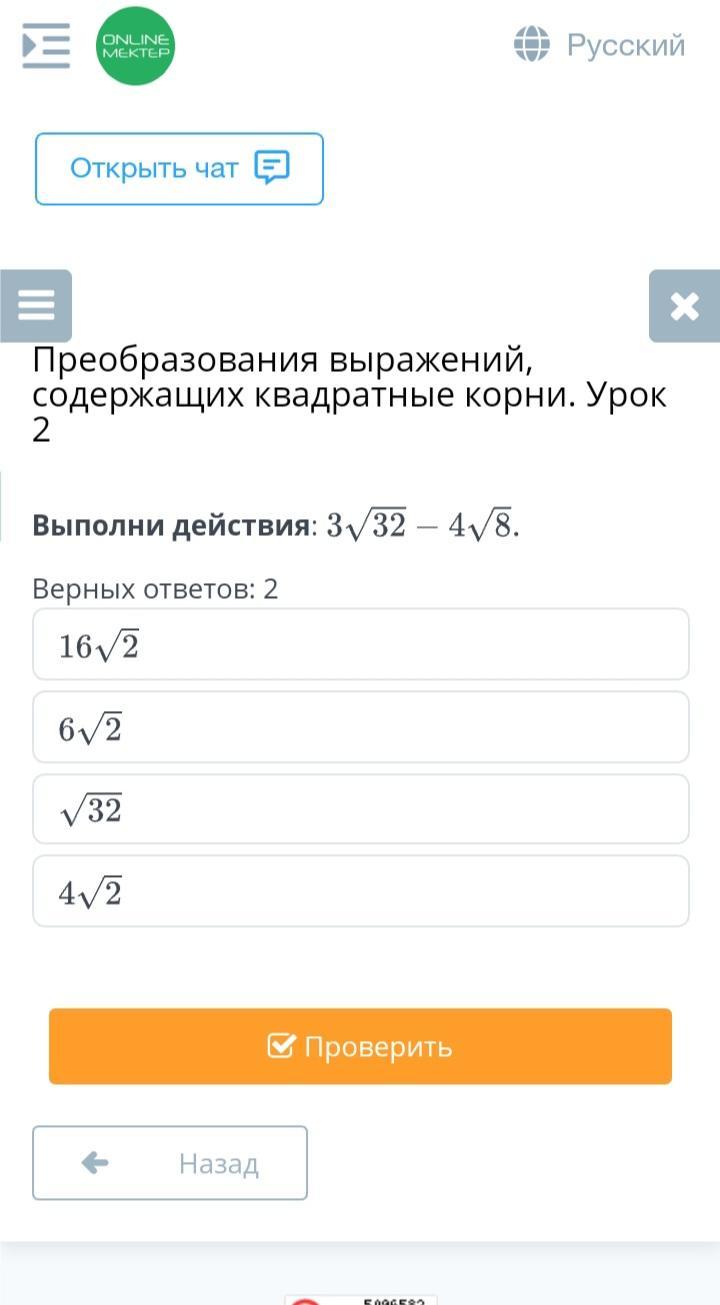Select answer 16√2
The width and height of the screenshot is (720, 1305).
(x=360, y=645)
